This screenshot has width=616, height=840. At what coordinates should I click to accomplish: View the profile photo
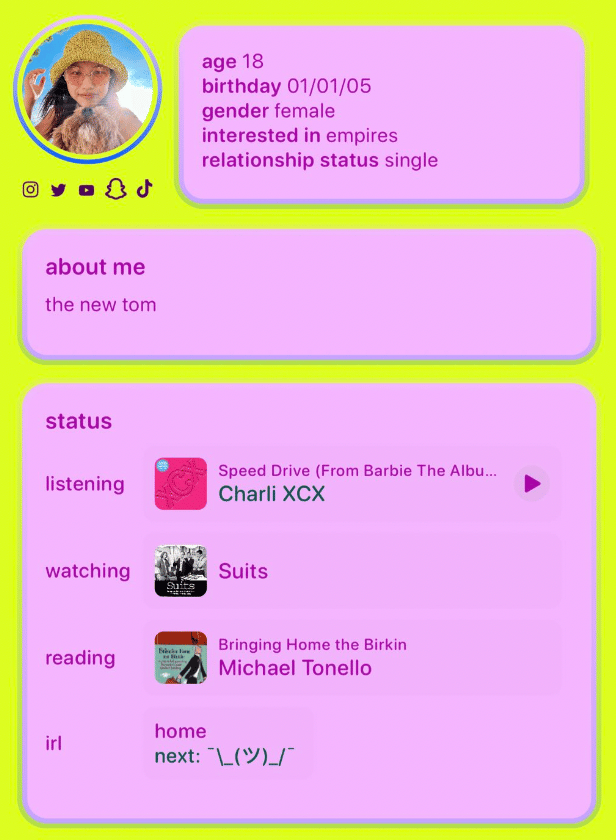pyautogui.click(x=88, y=90)
